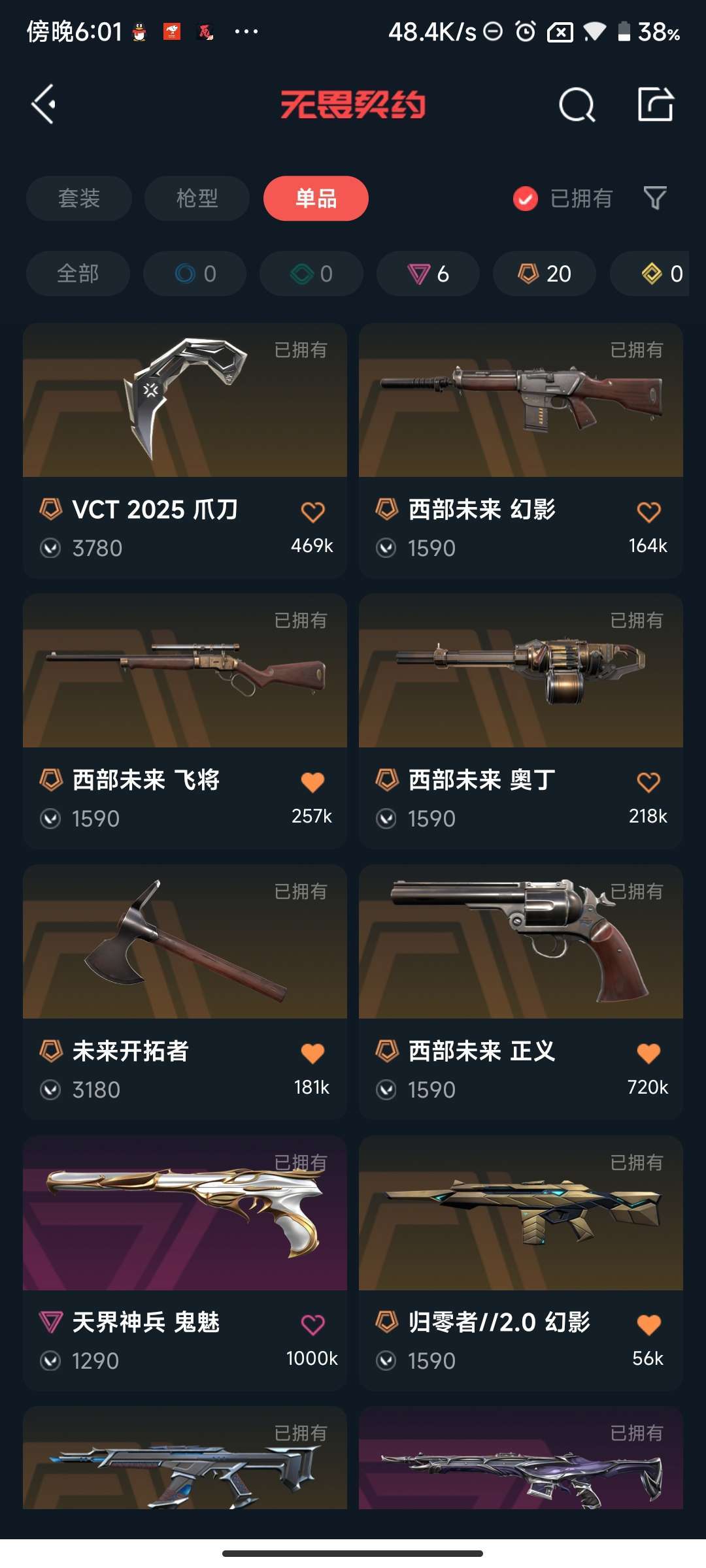Viewport: 706px width, 1568px height.
Task: Filter by the purple tier chip showing 6
Action: 428,273
